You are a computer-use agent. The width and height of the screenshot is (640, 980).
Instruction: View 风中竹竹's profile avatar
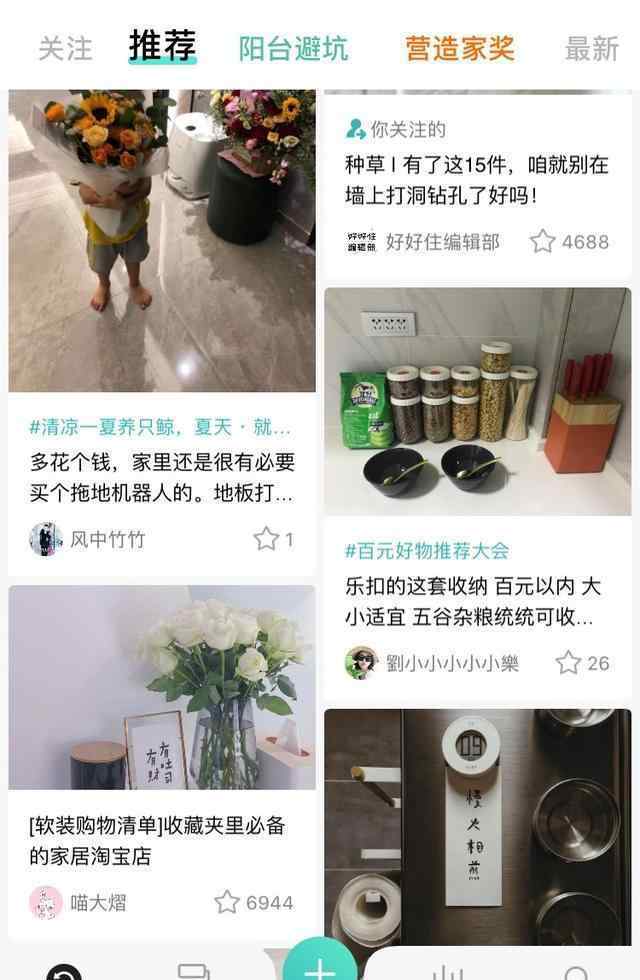(x=46, y=540)
